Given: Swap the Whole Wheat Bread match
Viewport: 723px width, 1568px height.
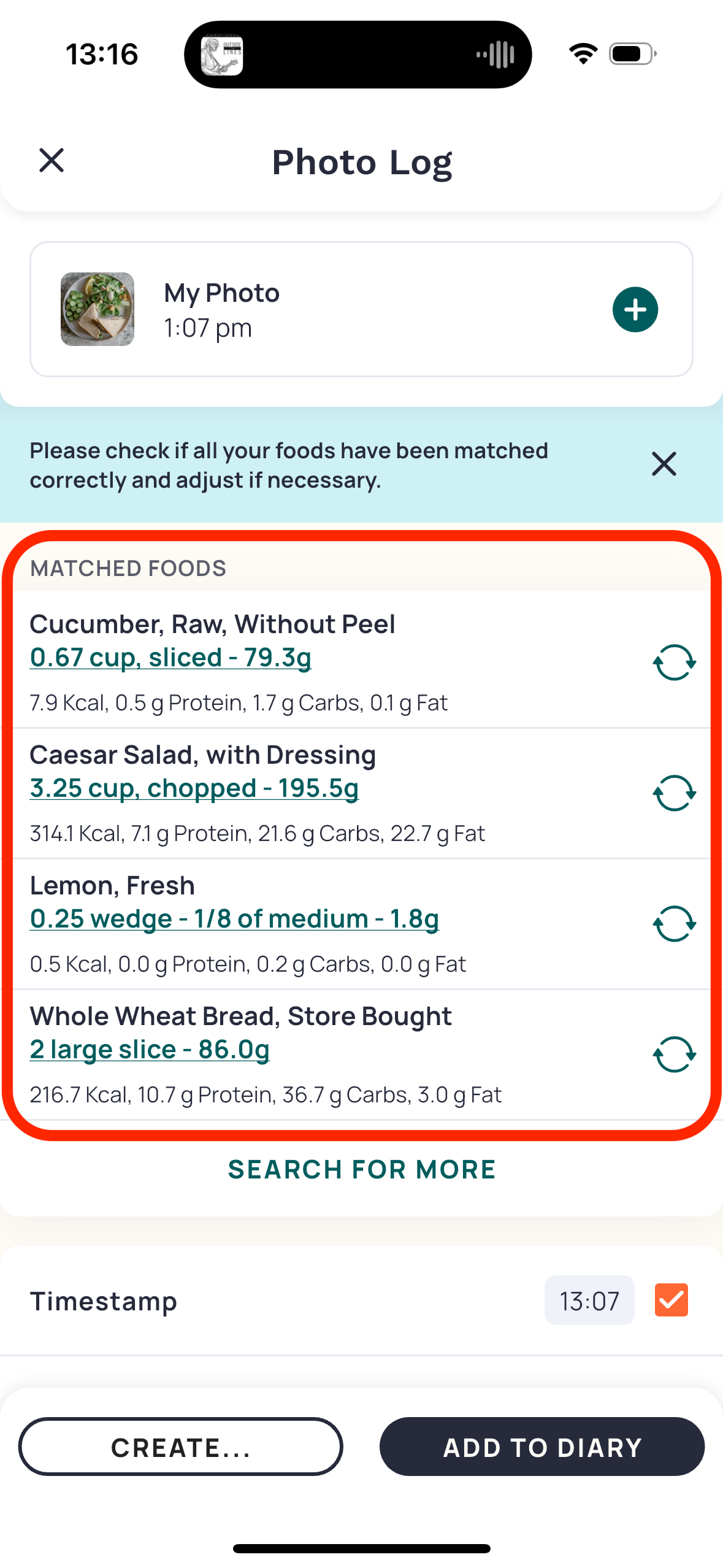Looking at the screenshot, I should pos(674,1055).
